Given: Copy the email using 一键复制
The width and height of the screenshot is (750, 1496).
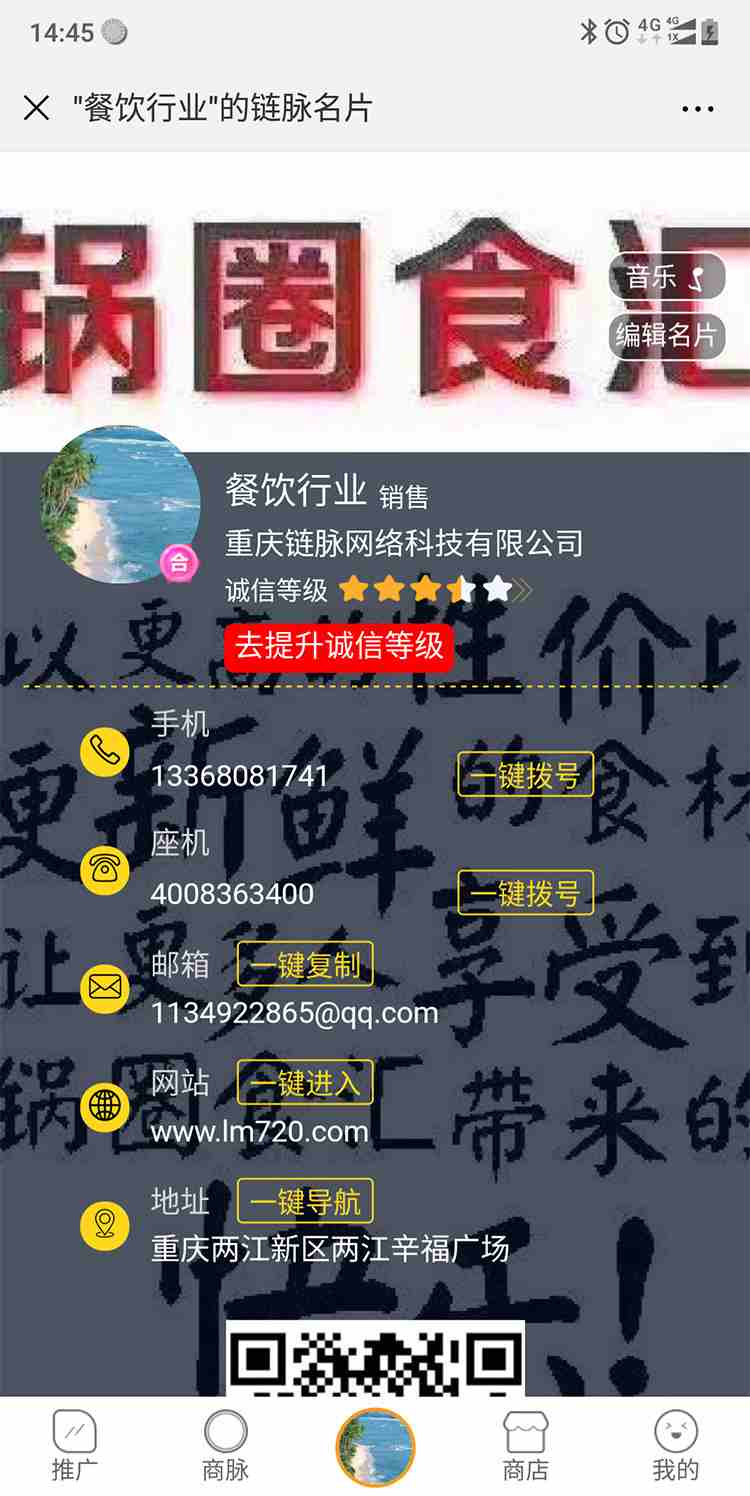Looking at the screenshot, I should [305, 965].
